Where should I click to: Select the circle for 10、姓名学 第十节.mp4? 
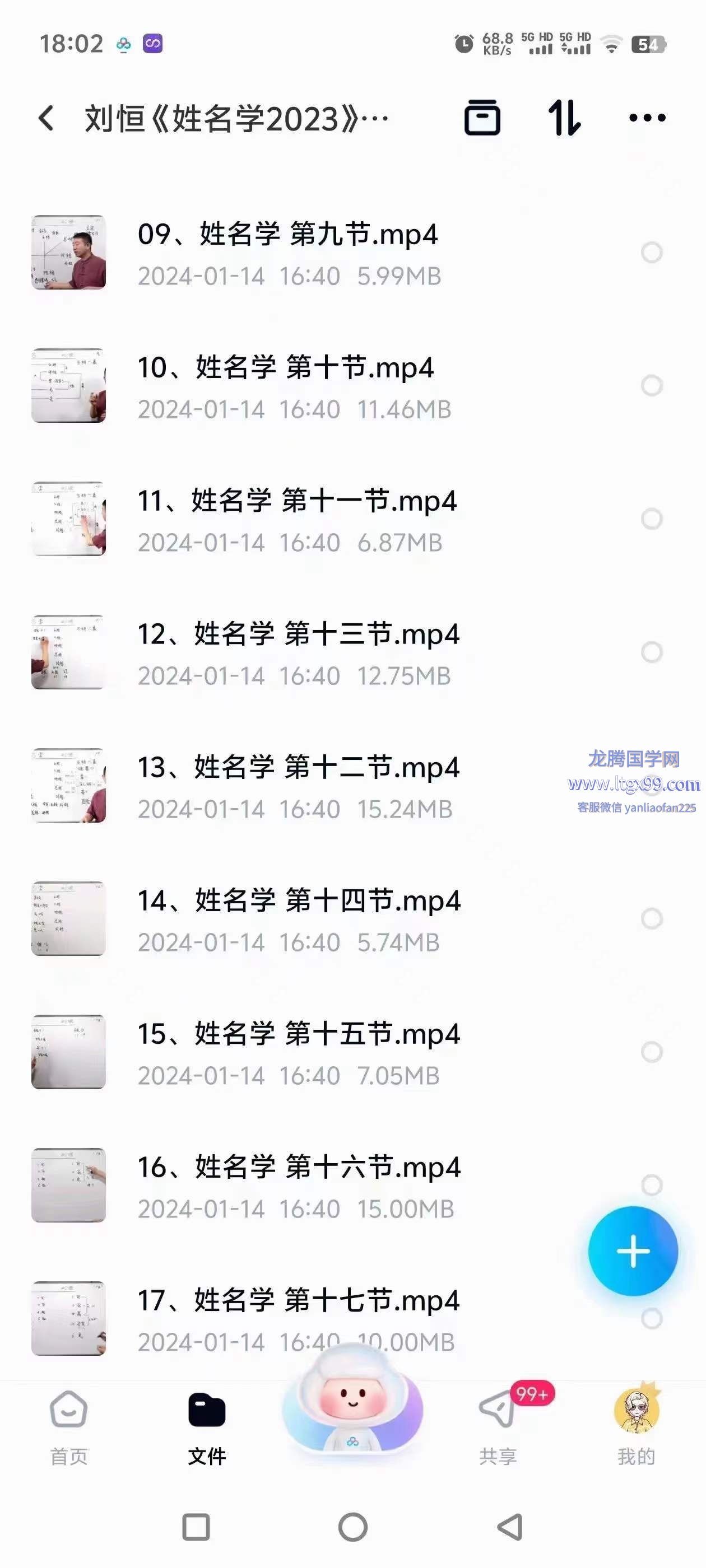(x=651, y=385)
